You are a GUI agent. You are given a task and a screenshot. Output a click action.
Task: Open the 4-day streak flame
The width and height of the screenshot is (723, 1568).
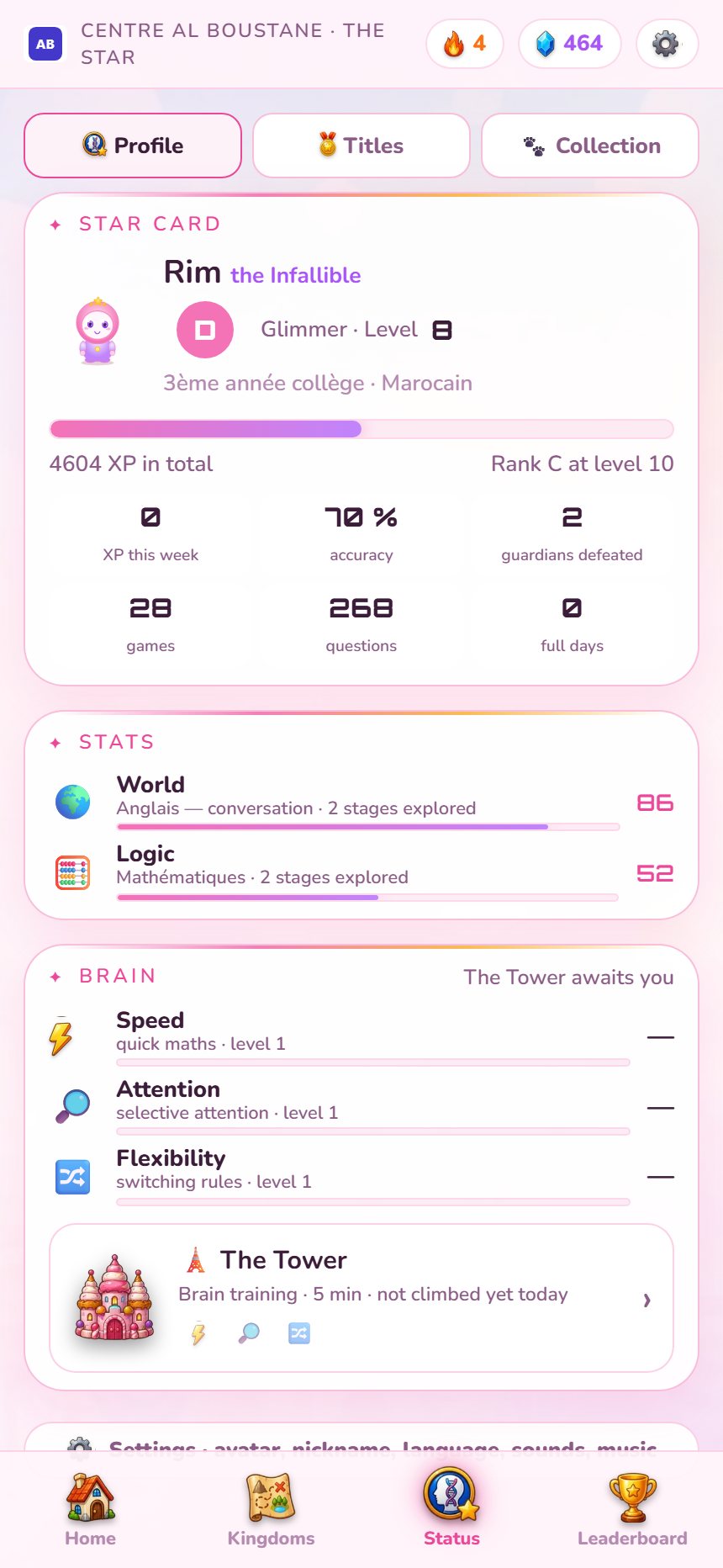pos(465,44)
